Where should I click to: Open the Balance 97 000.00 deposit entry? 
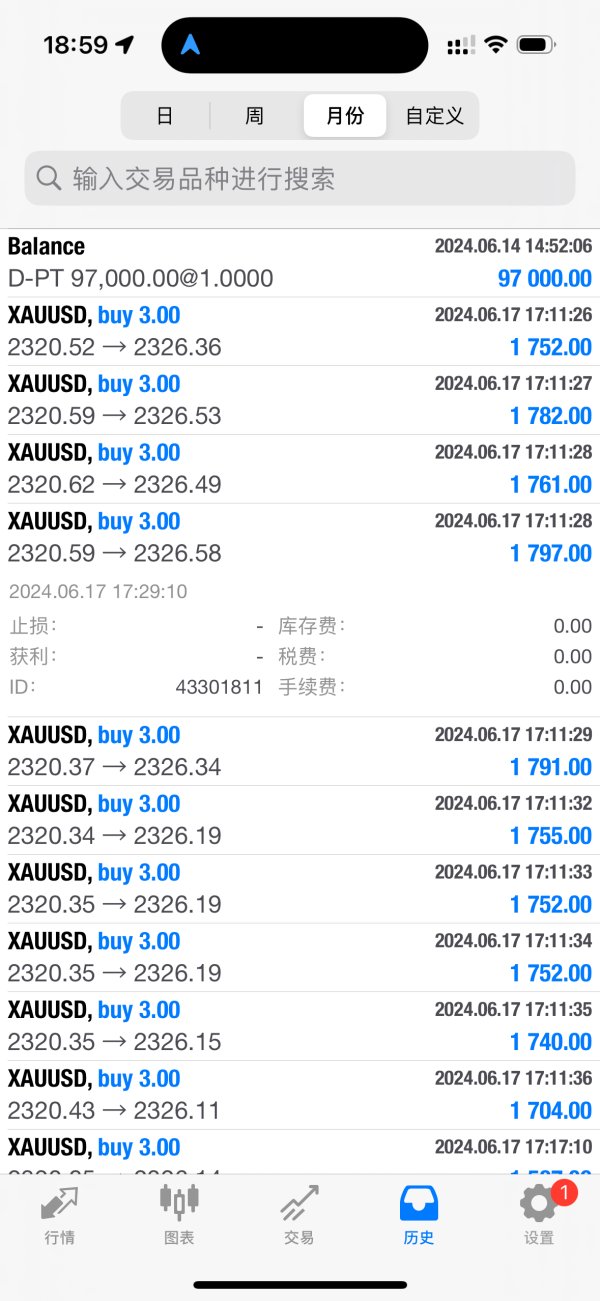(x=300, y=262)
